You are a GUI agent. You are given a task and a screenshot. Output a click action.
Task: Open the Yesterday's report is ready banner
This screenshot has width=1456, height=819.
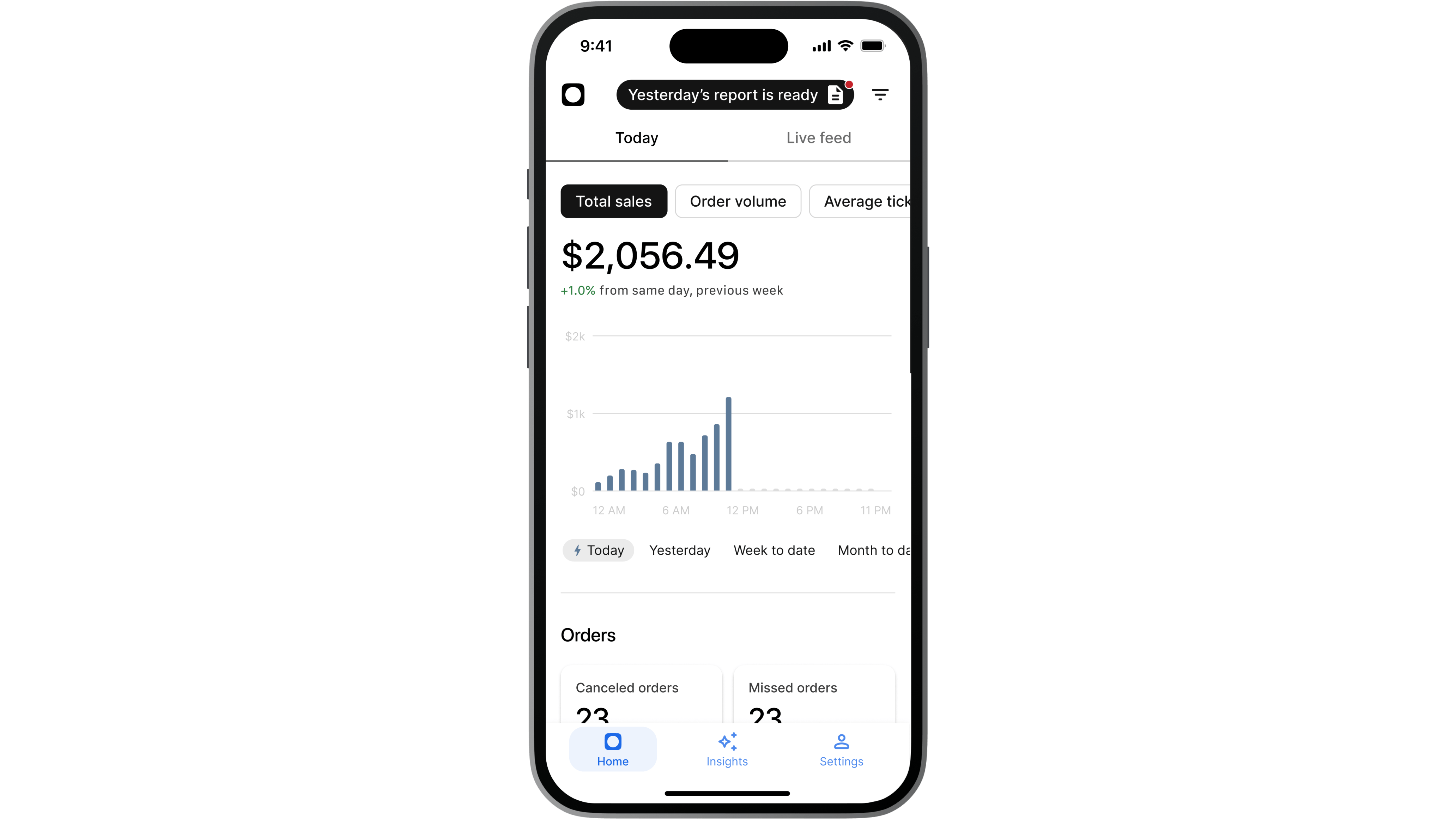point(734,95)
